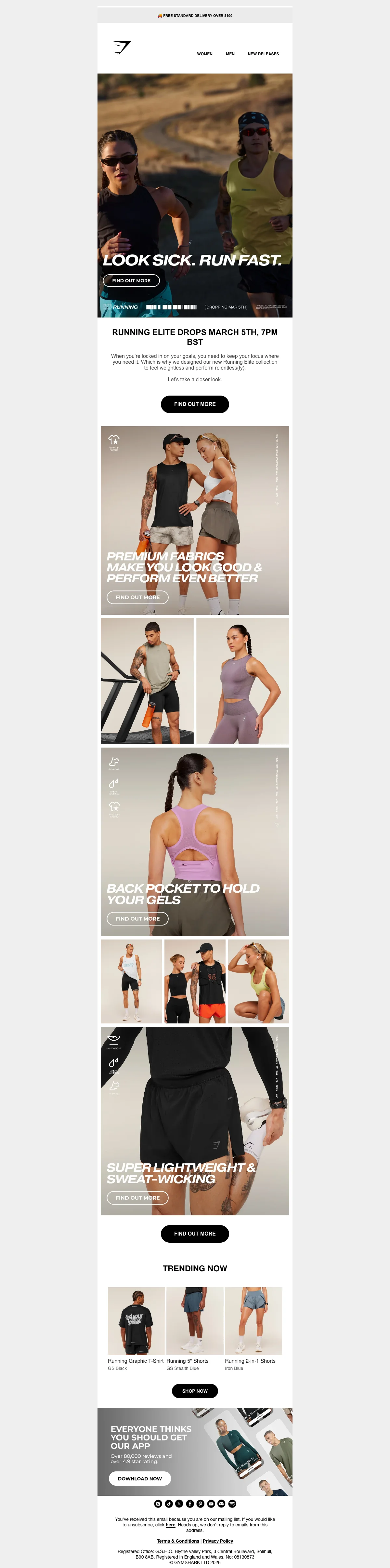Visit Gymshark's Facebook page

tap(190, 1504)
